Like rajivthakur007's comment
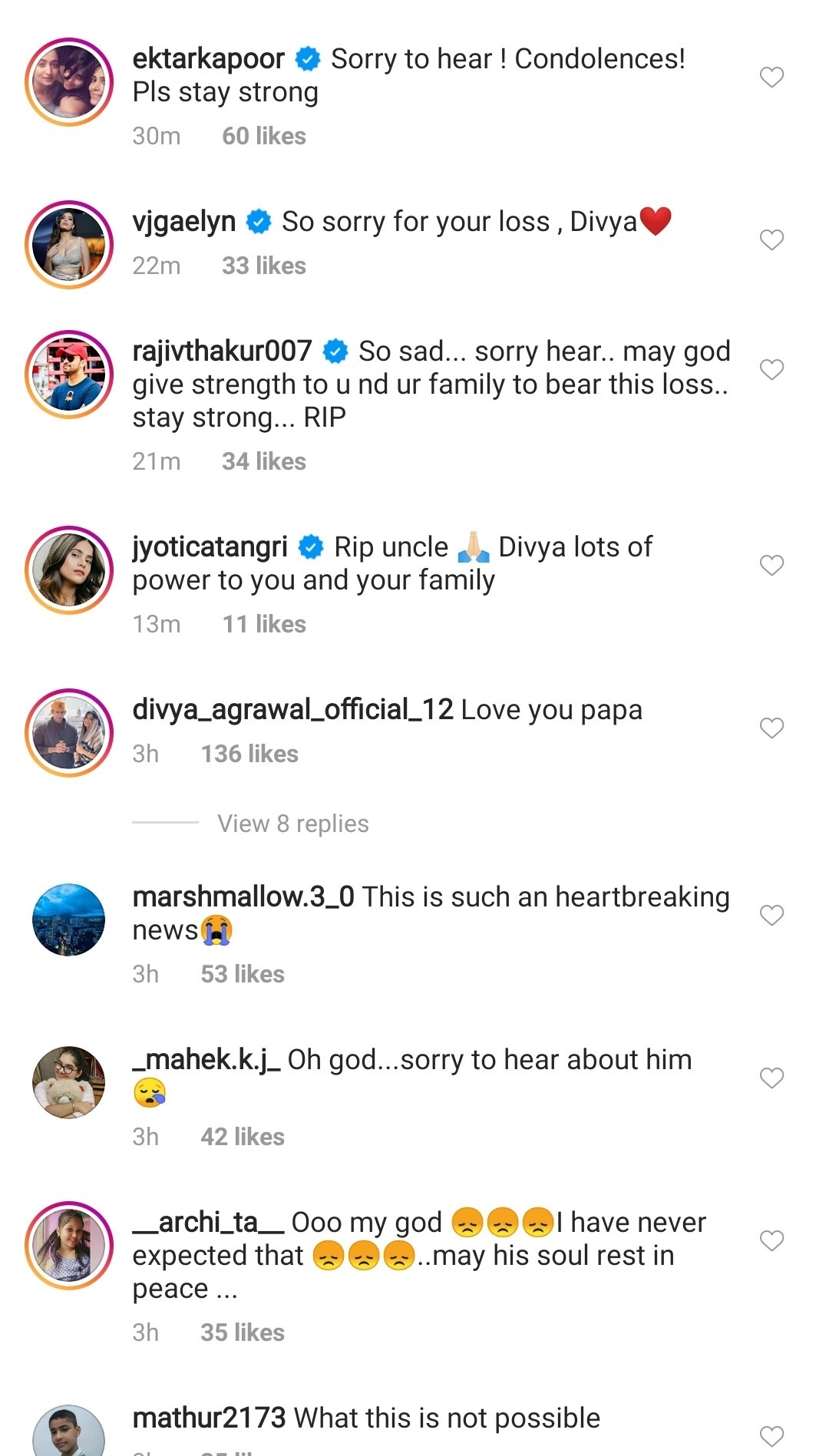This screenshot has width=829, height=1456. coord(771,370)
